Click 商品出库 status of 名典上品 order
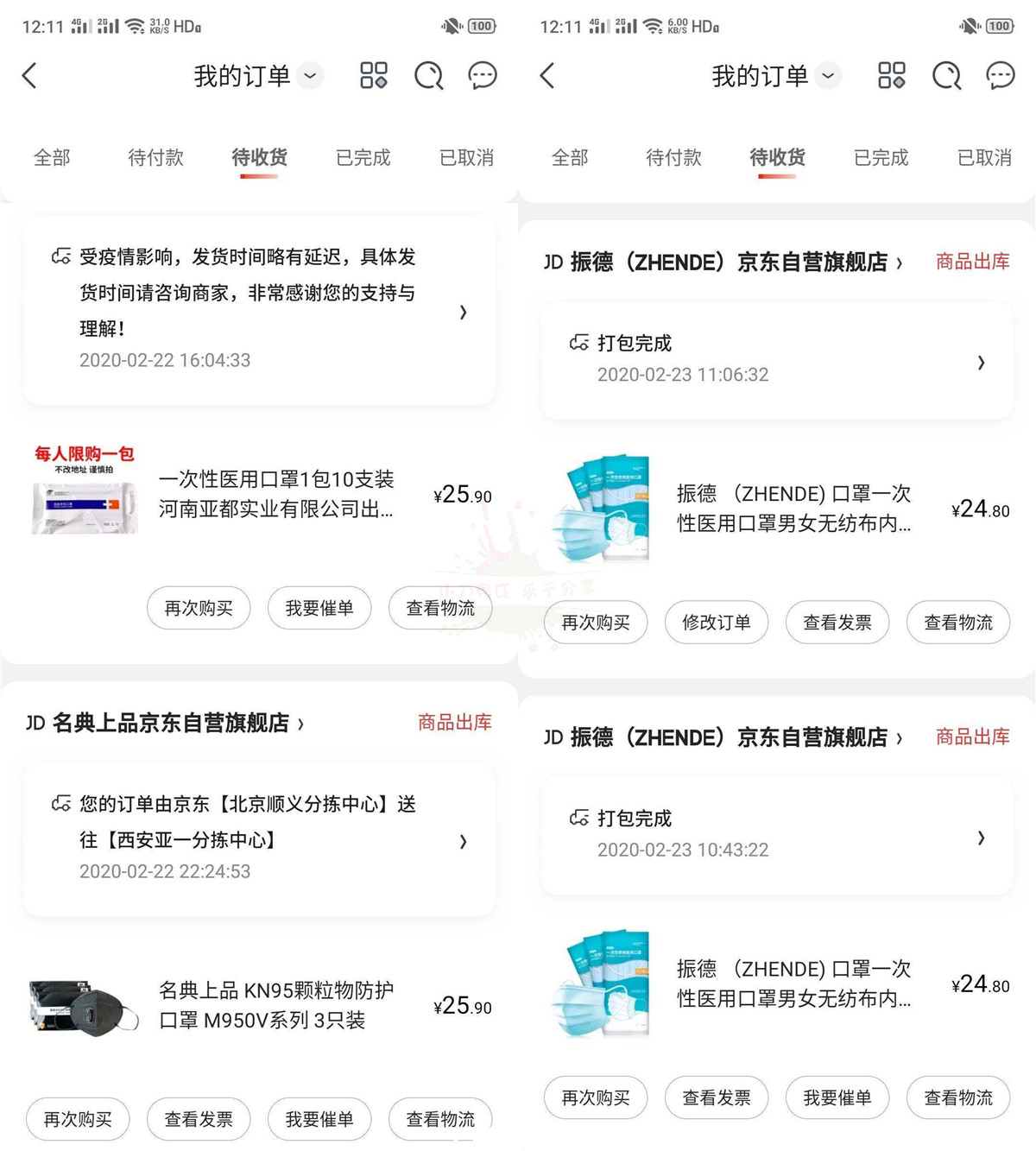The image size is (1036, 1151). tap(454, 724)
